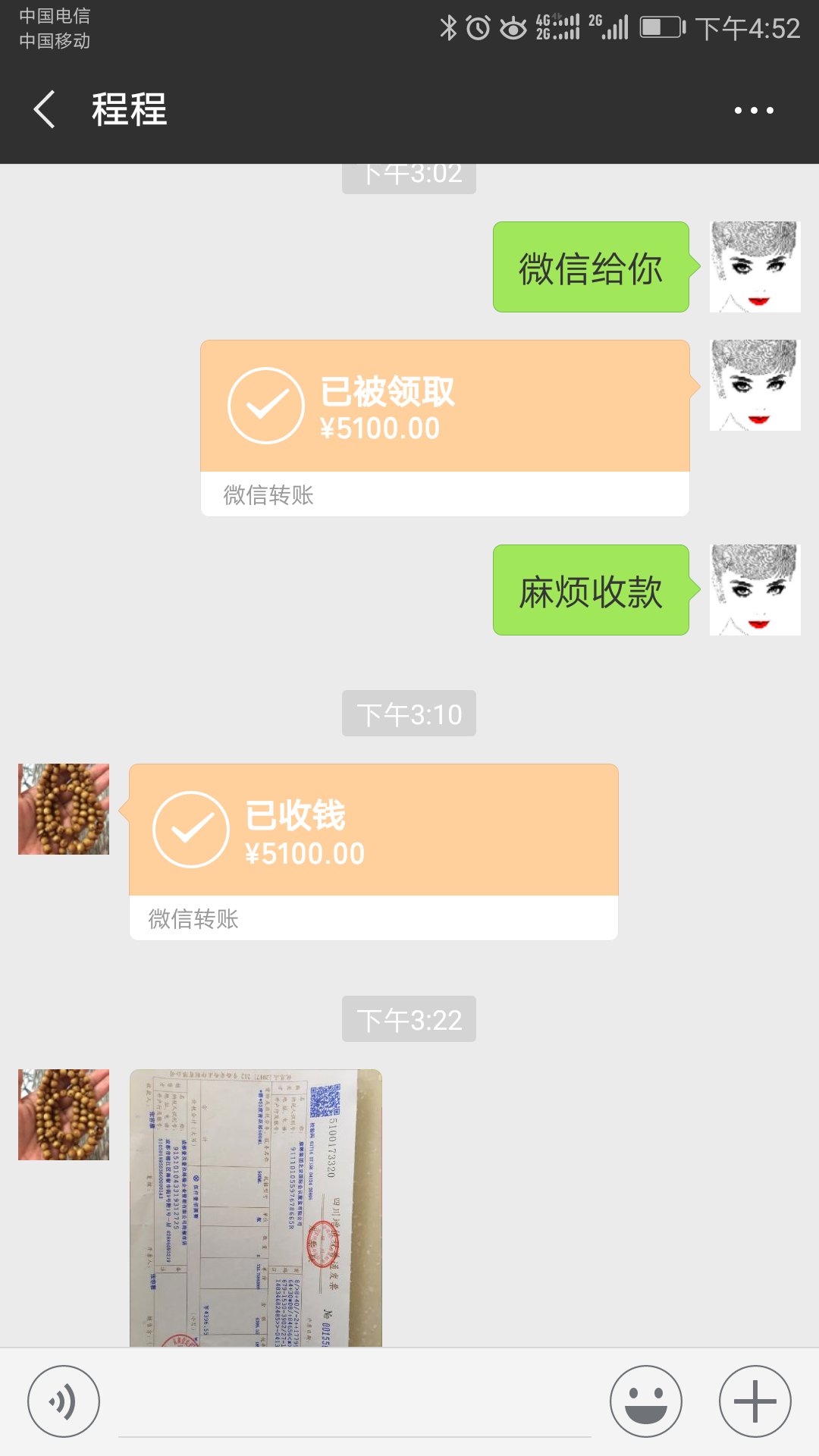Viewport: 819px width, 1456px height.
Task: Tap the message text input field
Action: tap(354, 1404)
